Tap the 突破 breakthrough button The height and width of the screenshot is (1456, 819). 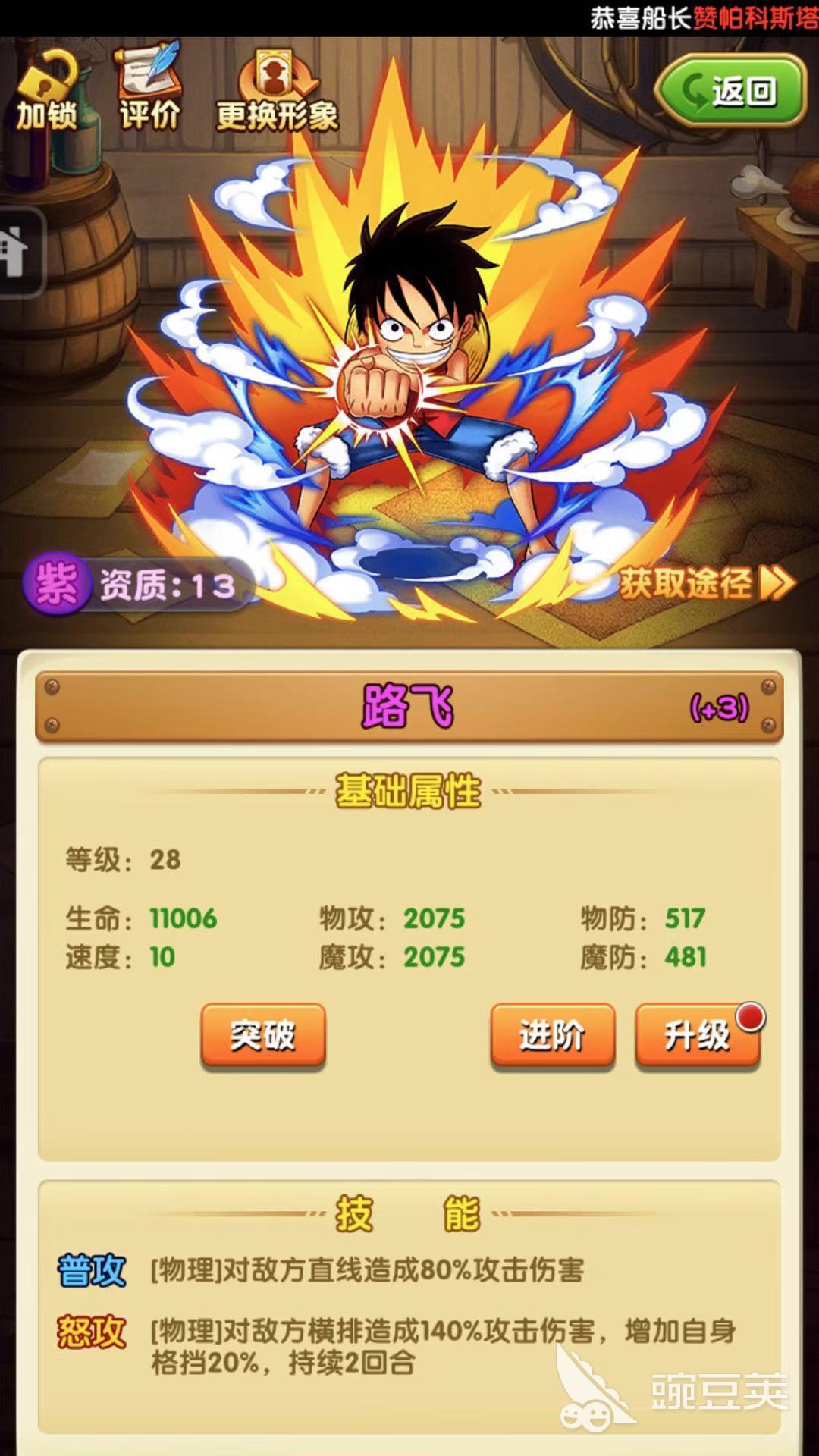[x=262, y=1035]
